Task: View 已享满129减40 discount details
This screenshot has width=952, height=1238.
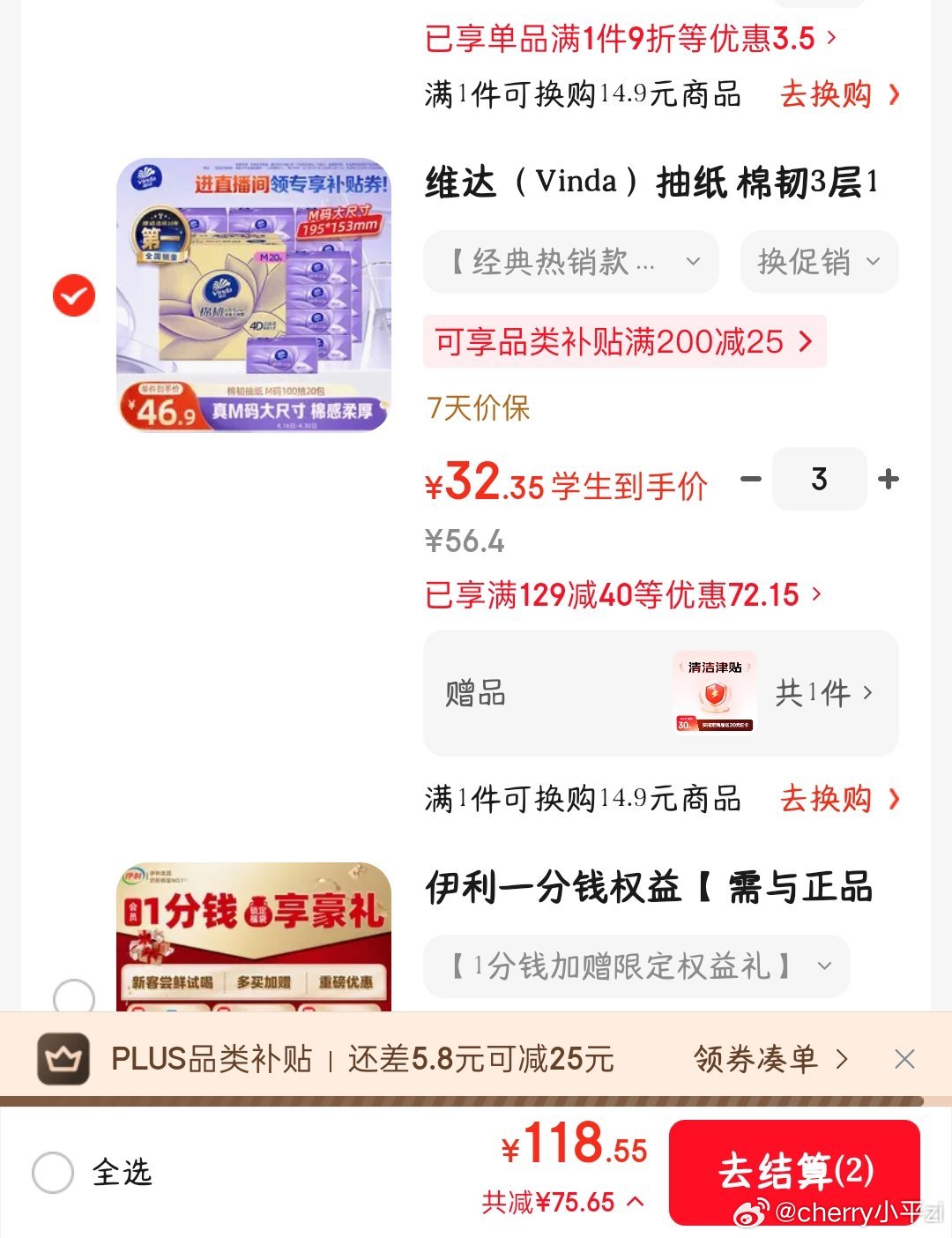Action: (x=622, y=595)
